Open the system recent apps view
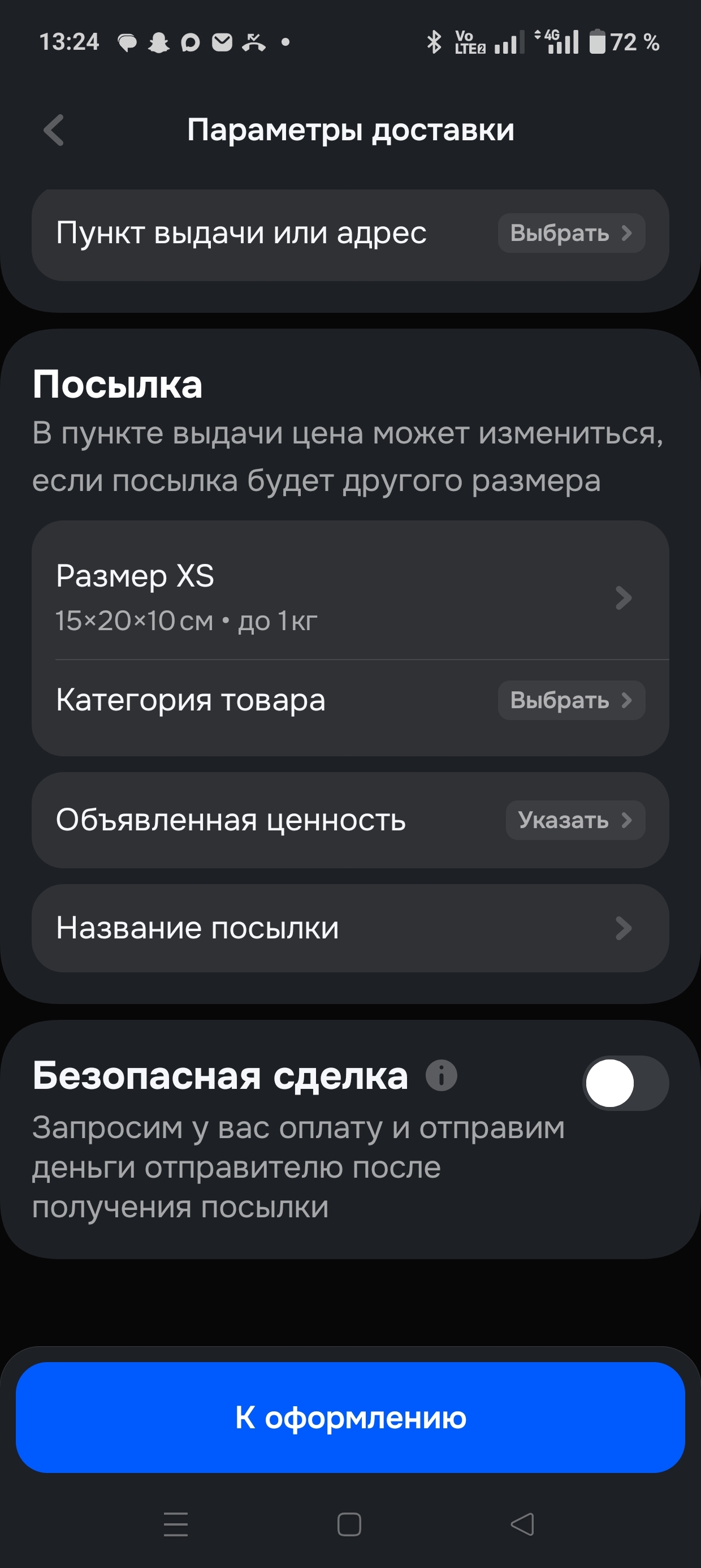Screen dimensions: 701x1568 click(176, 1524)
